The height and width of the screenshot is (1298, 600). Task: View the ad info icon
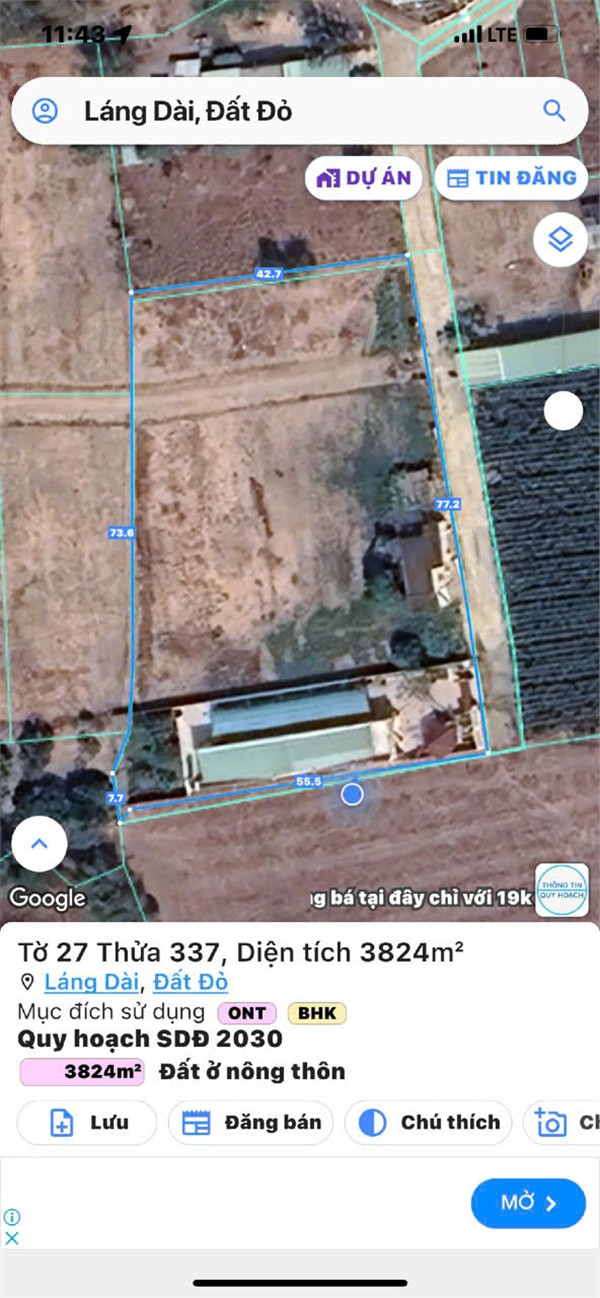[12, 1217]
